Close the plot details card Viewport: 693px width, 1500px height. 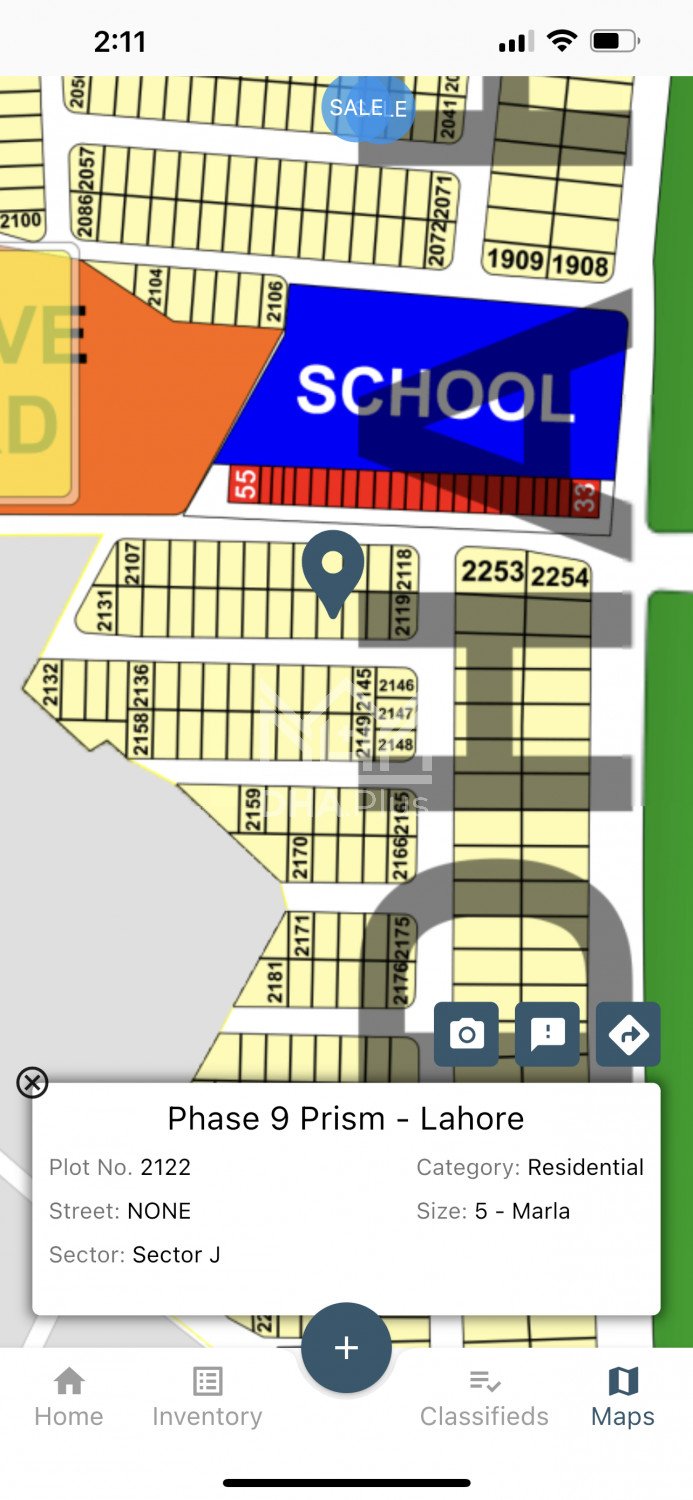tap(32, 1082)
